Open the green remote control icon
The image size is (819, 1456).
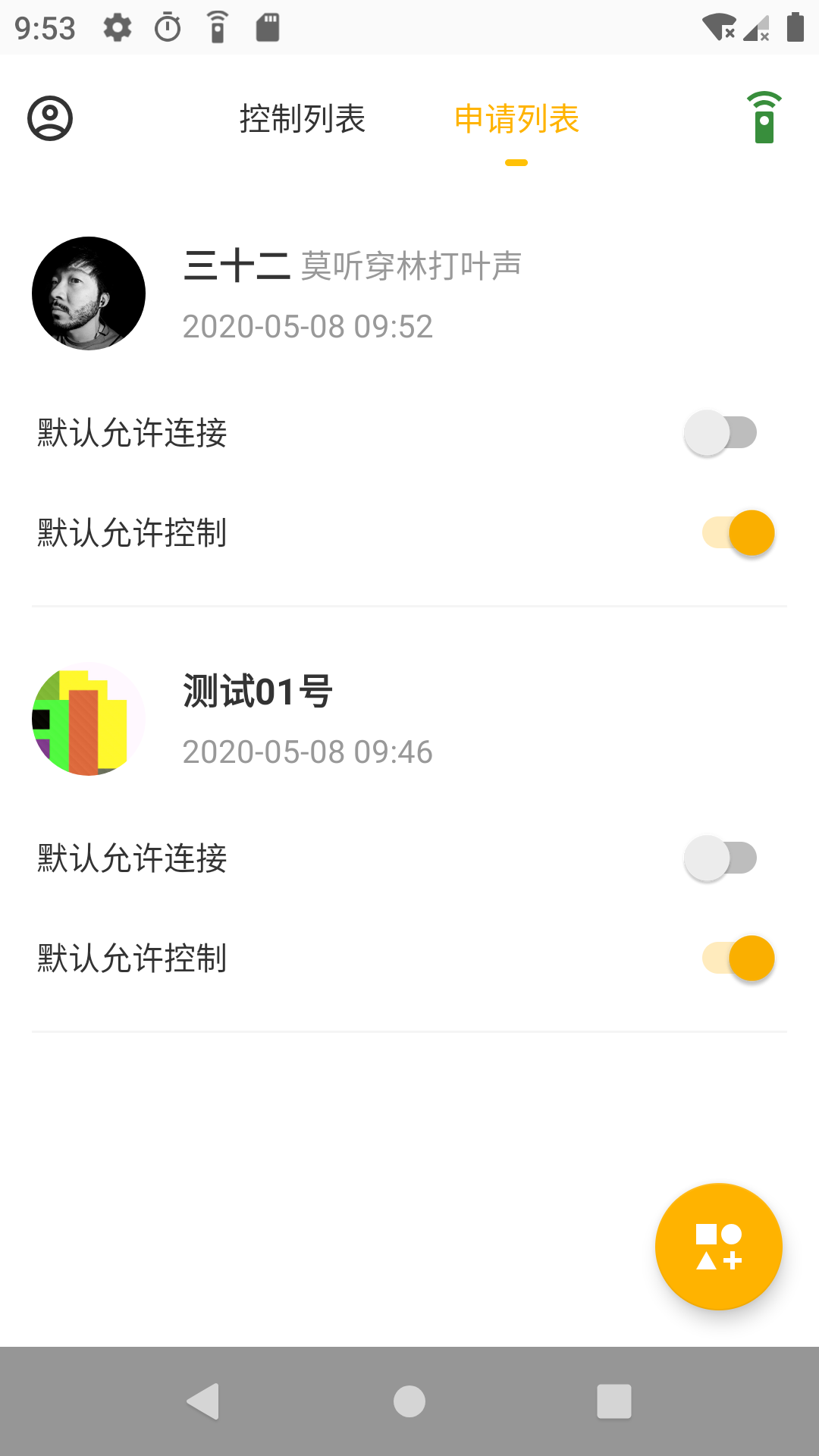[x=764, y=118]
